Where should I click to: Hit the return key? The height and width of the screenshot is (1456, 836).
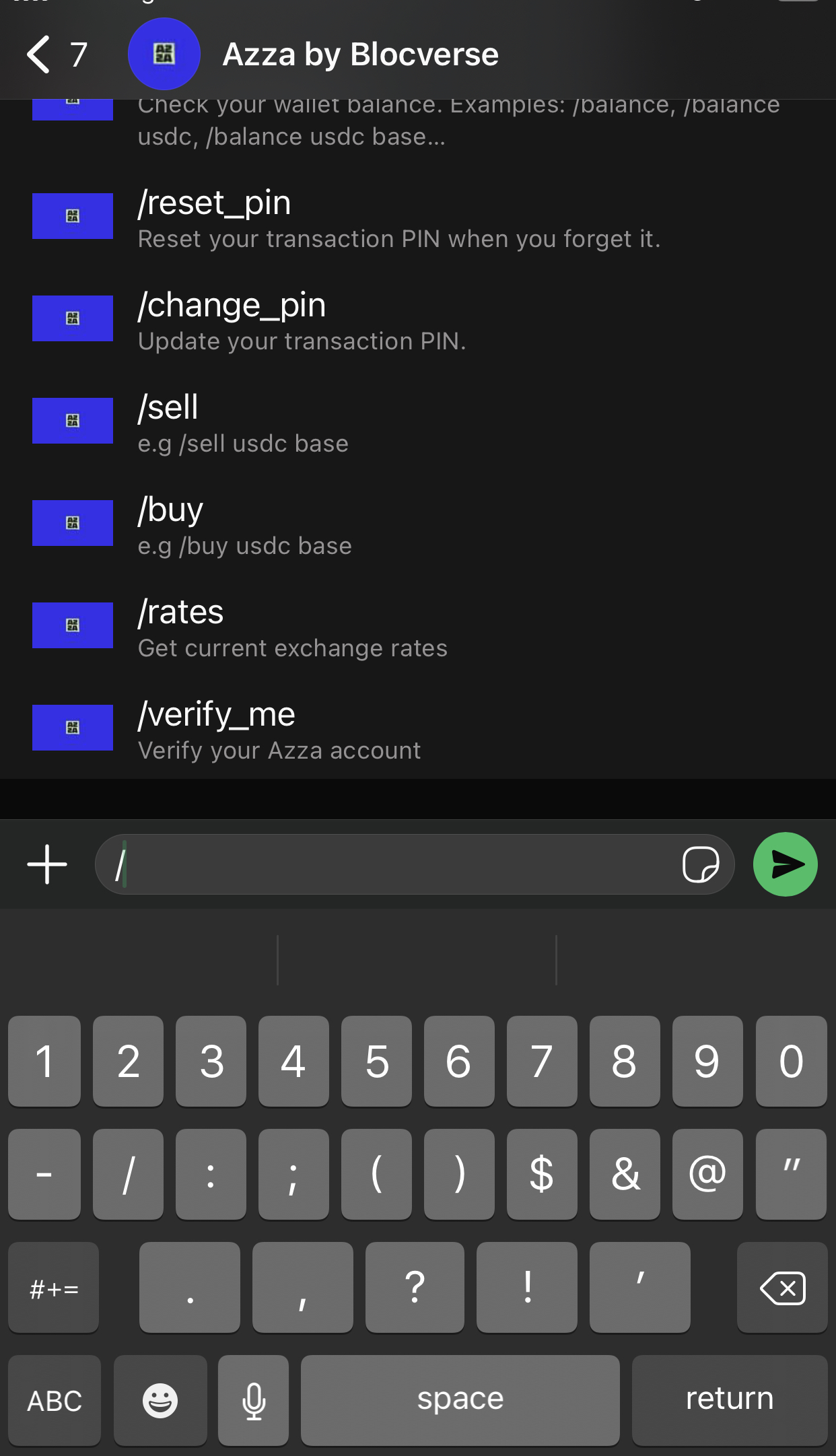tap(730, 1400)
